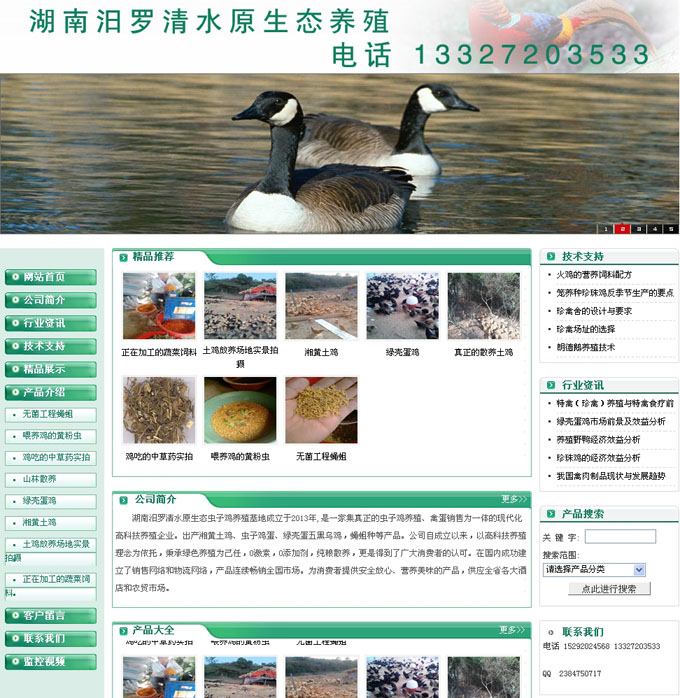The image size is (680, 698).
Task: Open the 客户留言 page
Action: click(x=50, y=615)
